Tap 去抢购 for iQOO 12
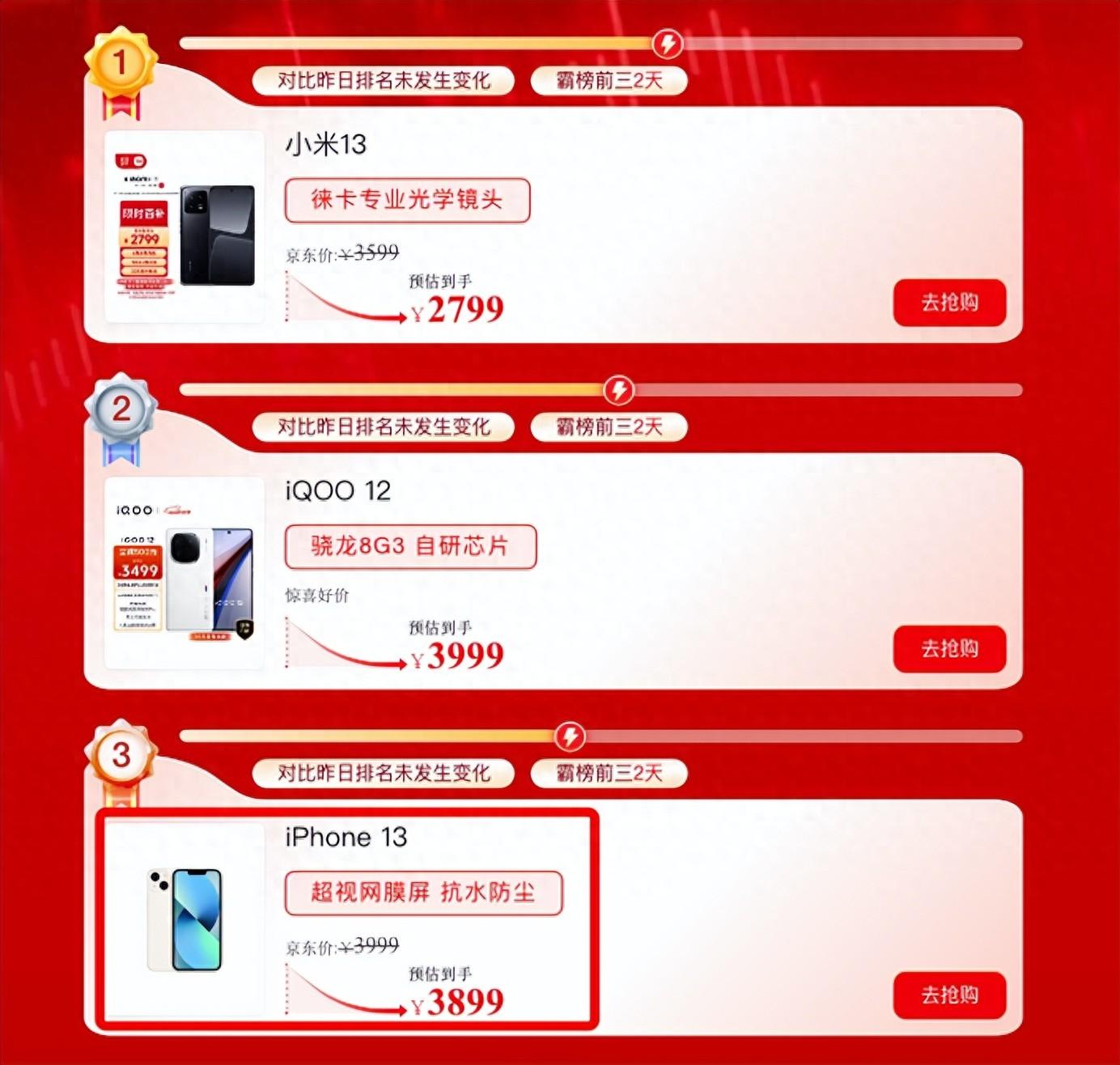The height and width of the screenshot is (1065, 1120). [x=949, y=649]
